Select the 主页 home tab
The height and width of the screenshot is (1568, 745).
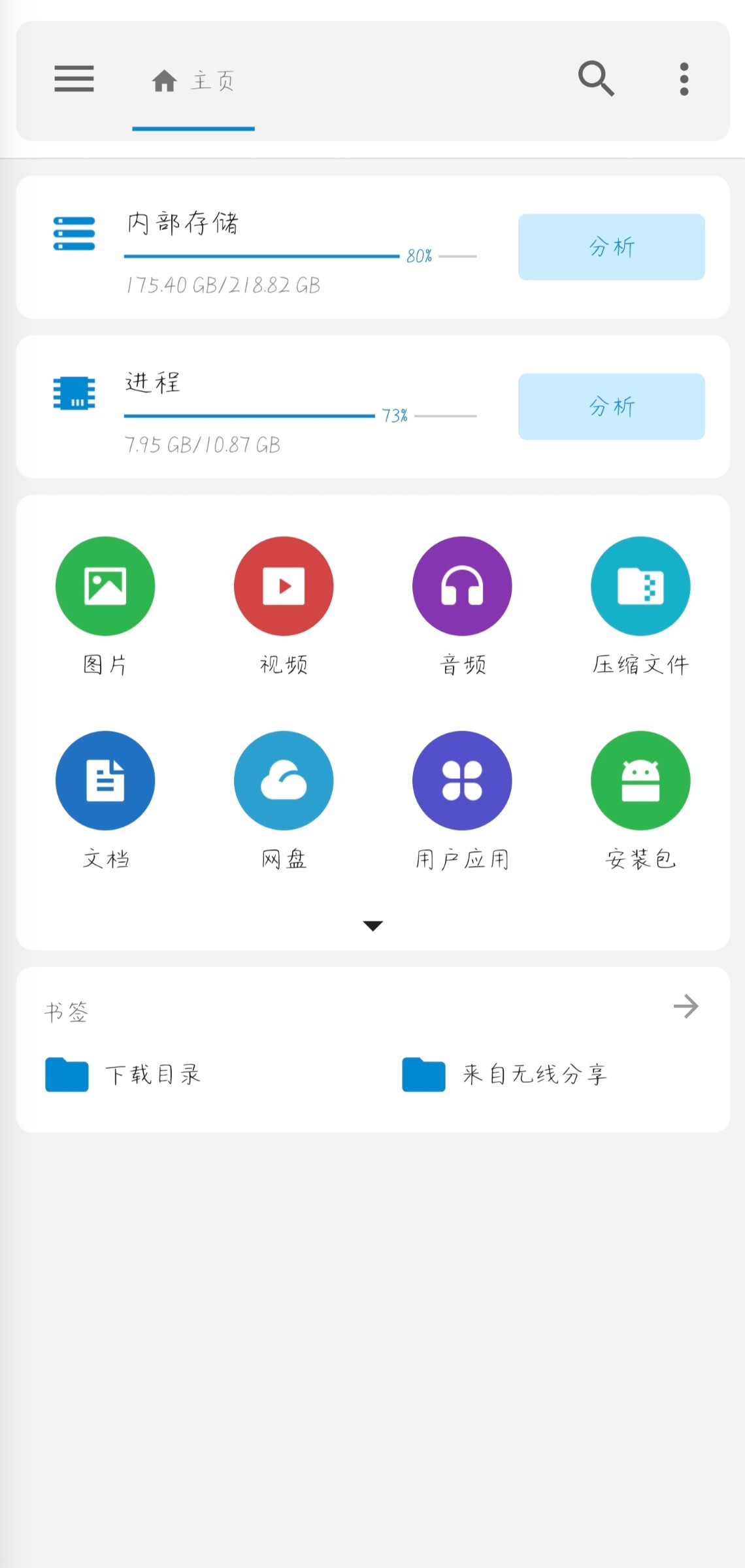(x=193, y=81)
